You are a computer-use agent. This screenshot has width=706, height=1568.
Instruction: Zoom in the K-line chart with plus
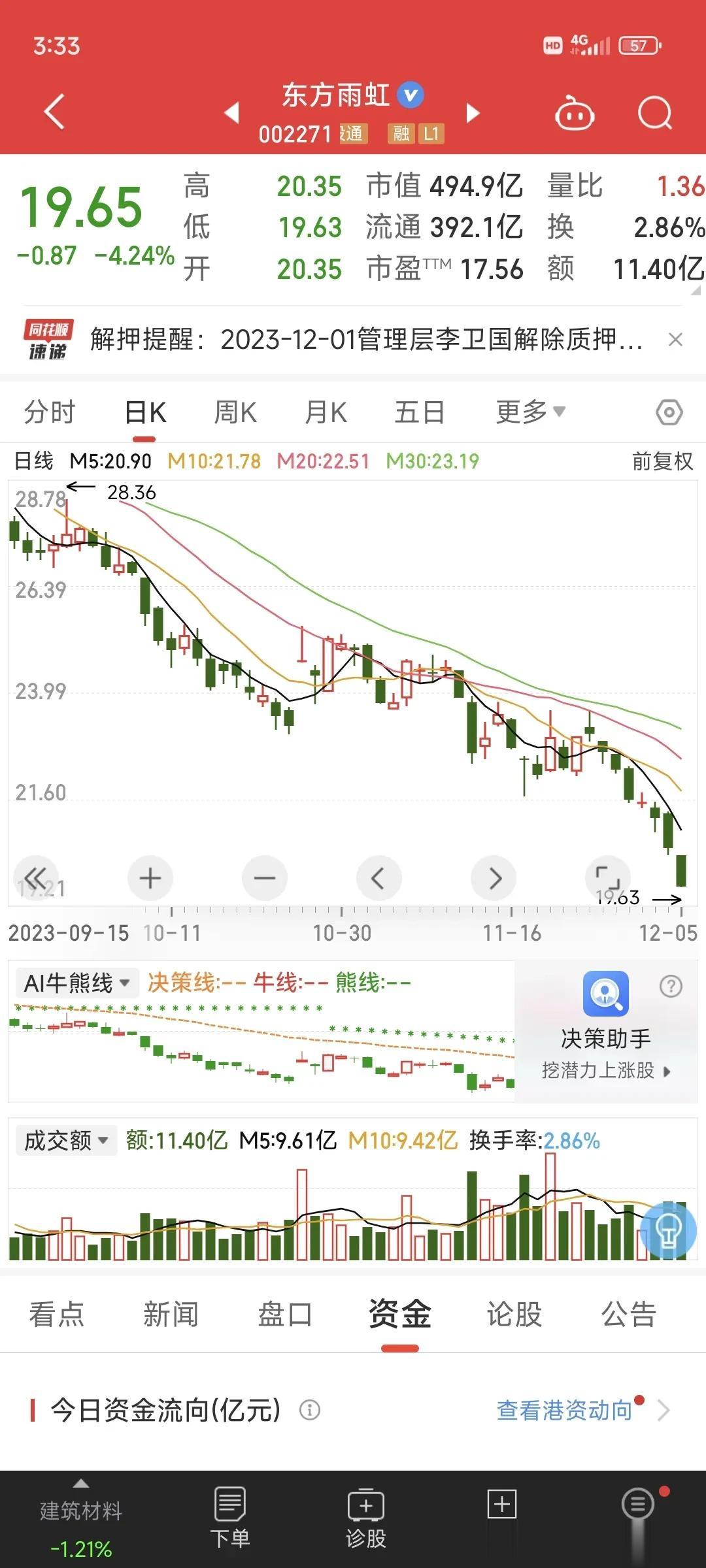[150, 878]
